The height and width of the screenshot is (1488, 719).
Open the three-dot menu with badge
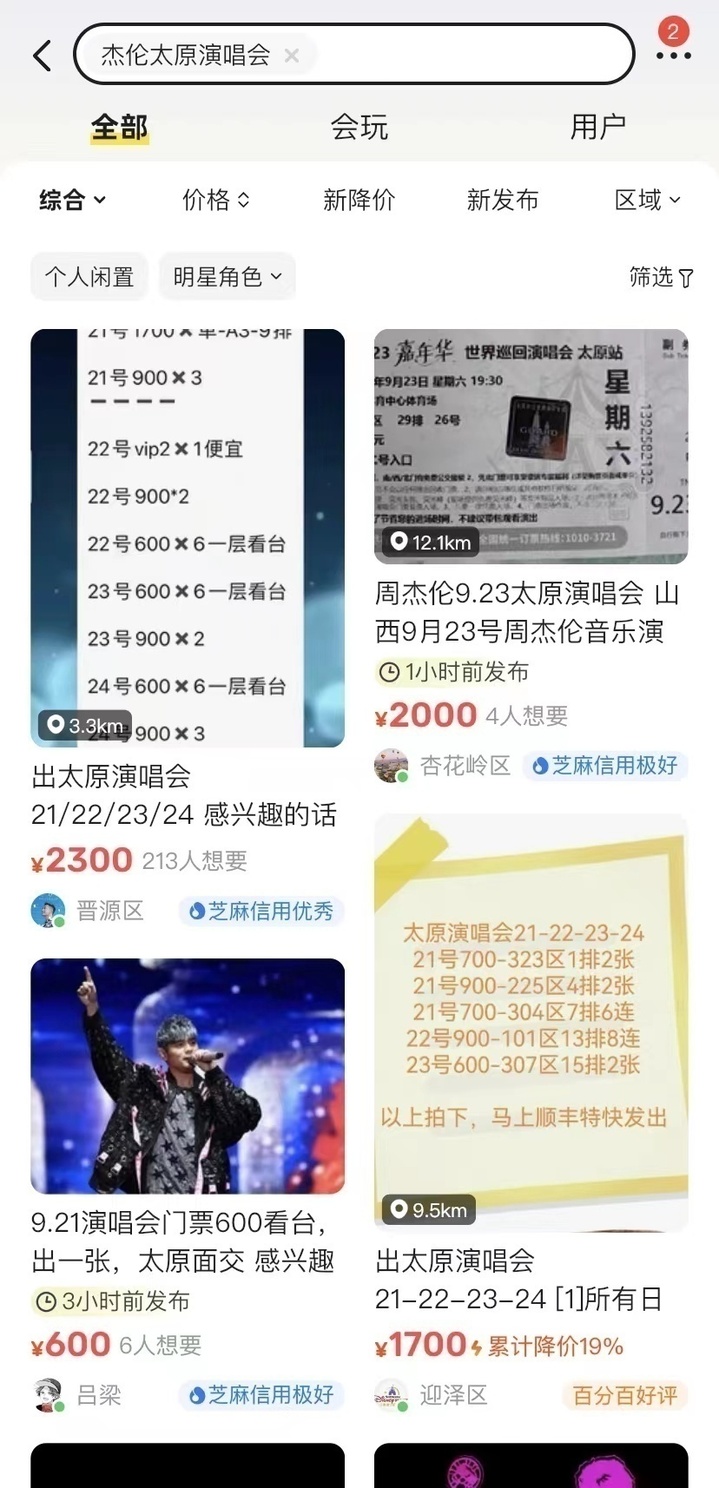point(673,54)
